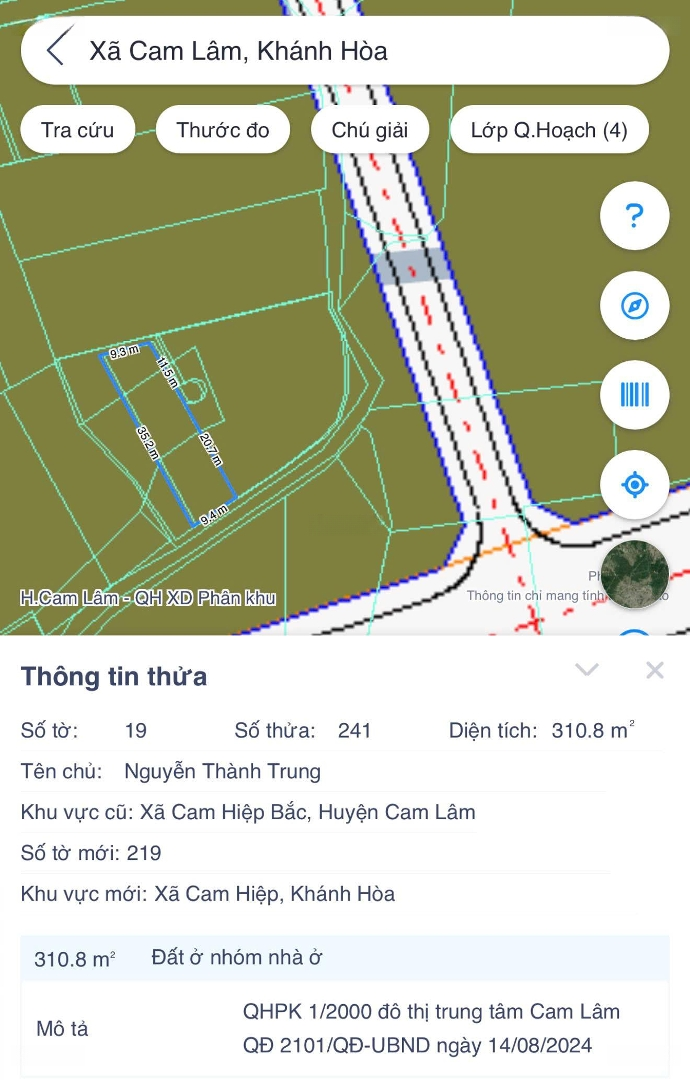The height and width of the screenshot is (1080, 690).
Task: Tap the compass button
Action: coord(634,306)
